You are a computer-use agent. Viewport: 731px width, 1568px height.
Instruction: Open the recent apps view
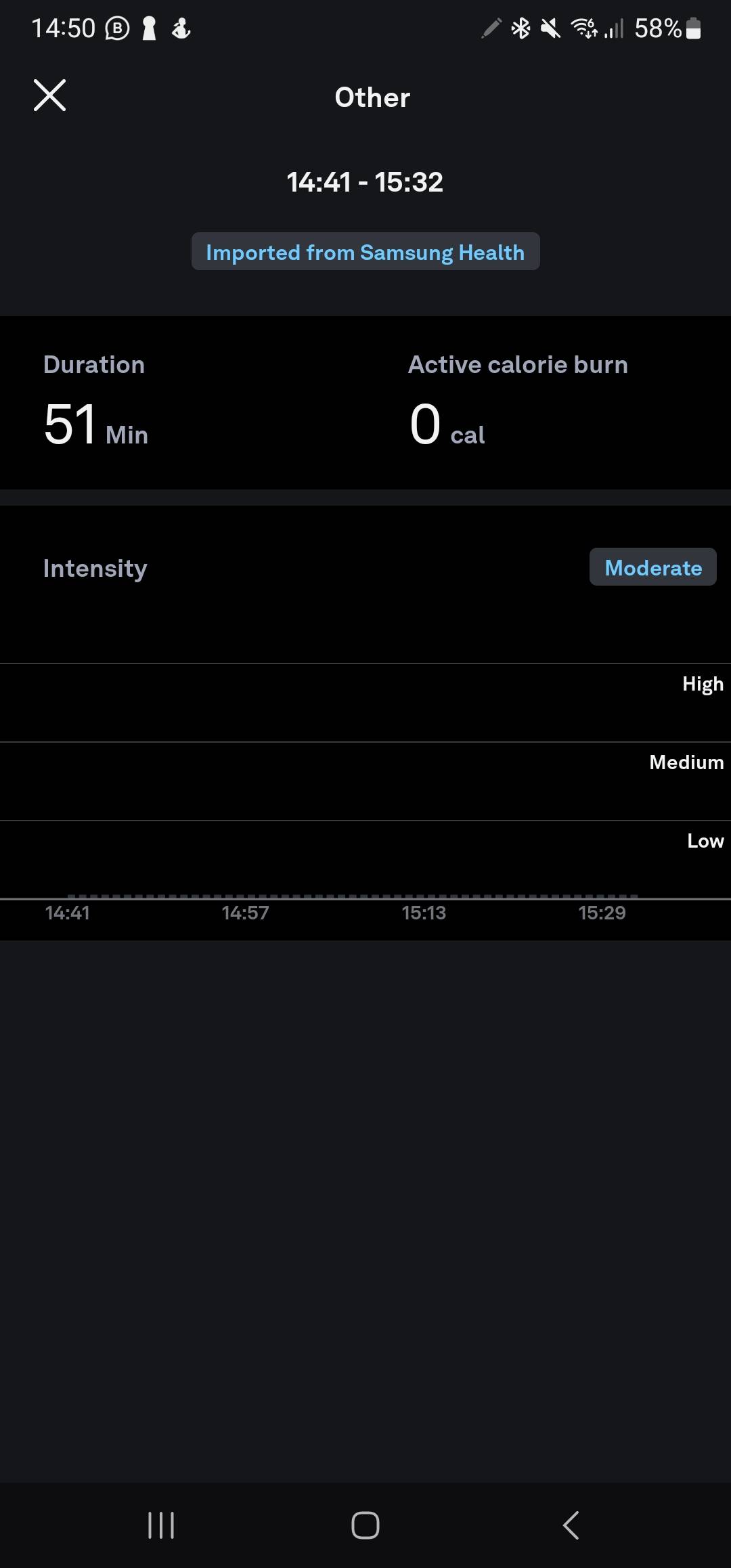[x=161, y=1525]
